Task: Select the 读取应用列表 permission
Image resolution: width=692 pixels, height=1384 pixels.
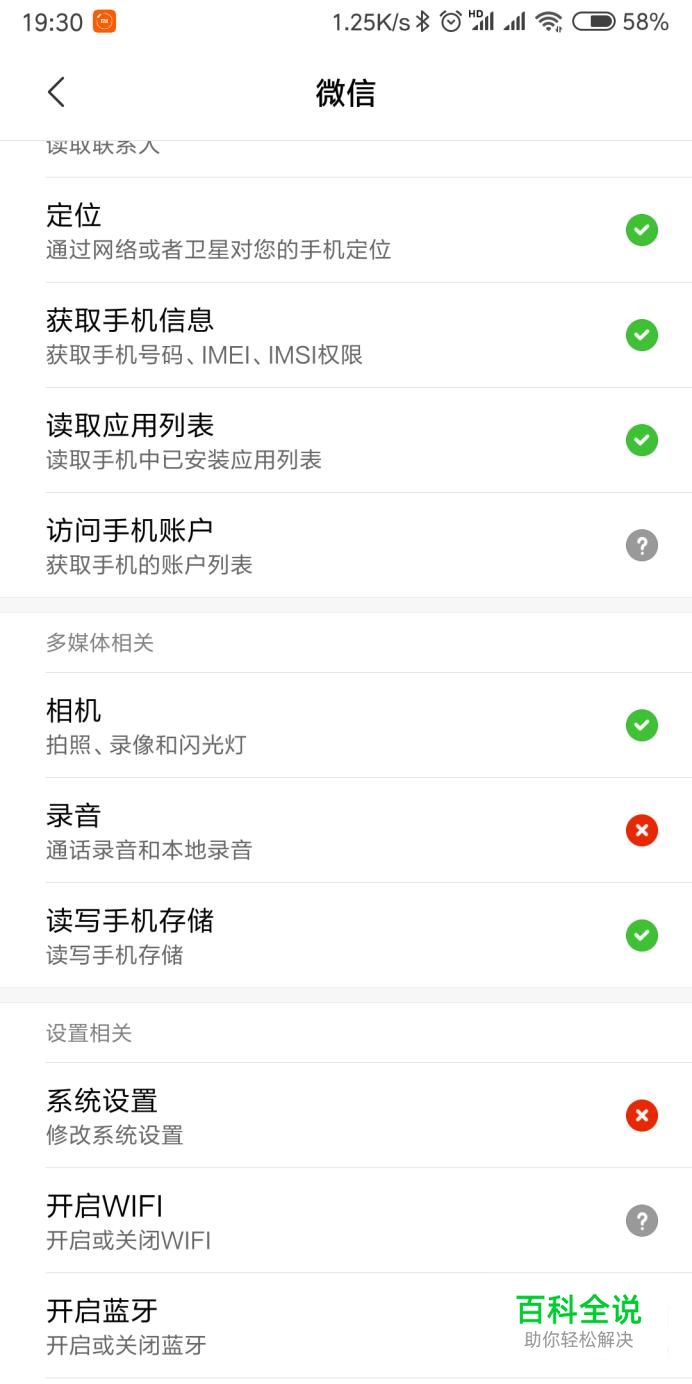Action: click(346, 440)
